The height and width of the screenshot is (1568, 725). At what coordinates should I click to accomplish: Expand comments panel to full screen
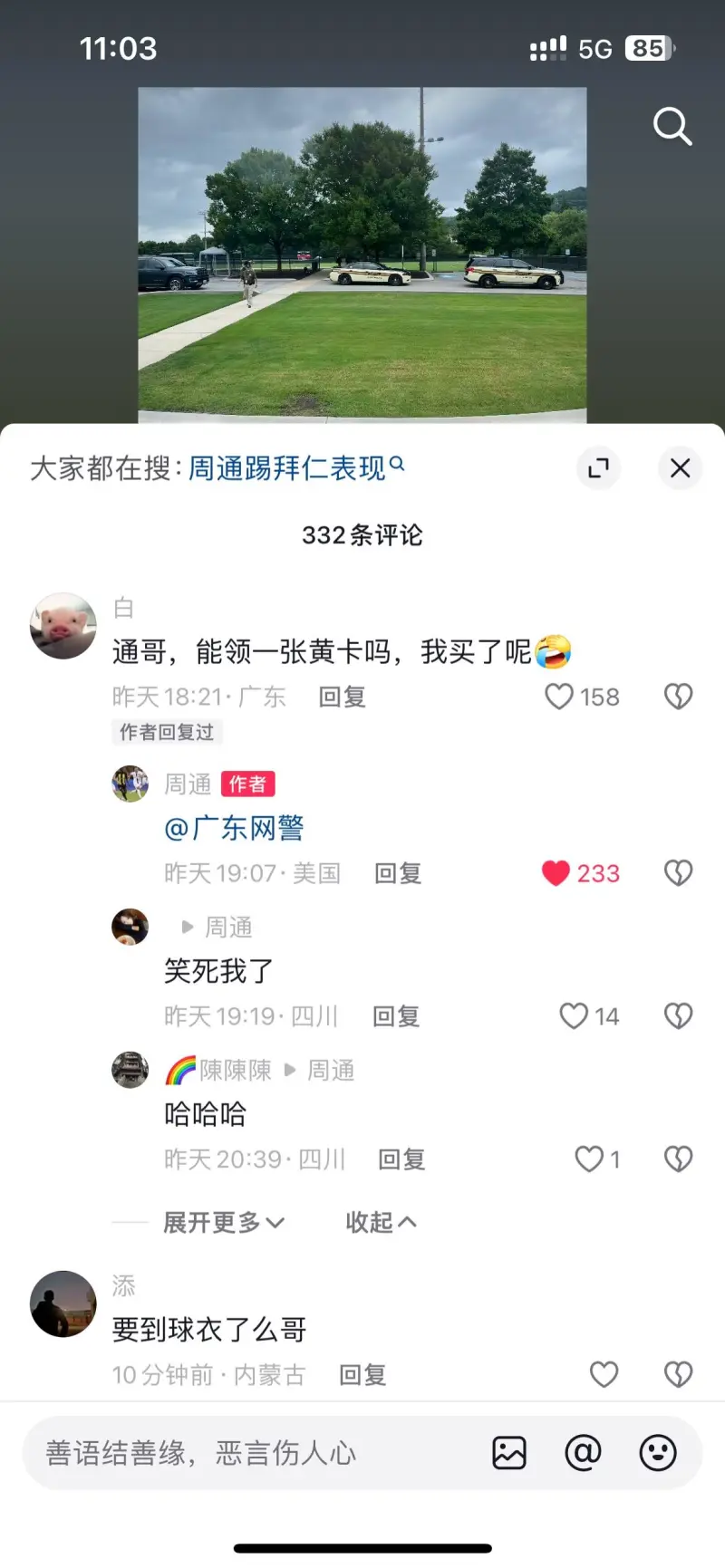[598, 467]
